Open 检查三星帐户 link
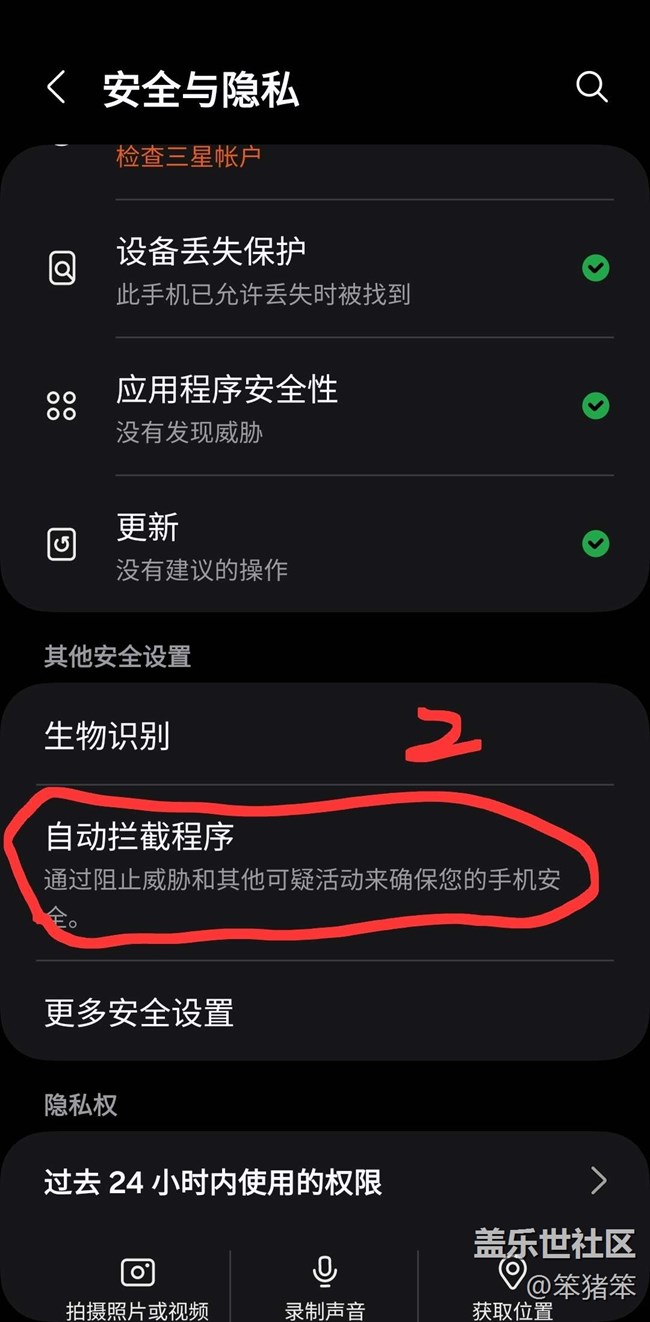The image size is (650, 1322). 189,157
